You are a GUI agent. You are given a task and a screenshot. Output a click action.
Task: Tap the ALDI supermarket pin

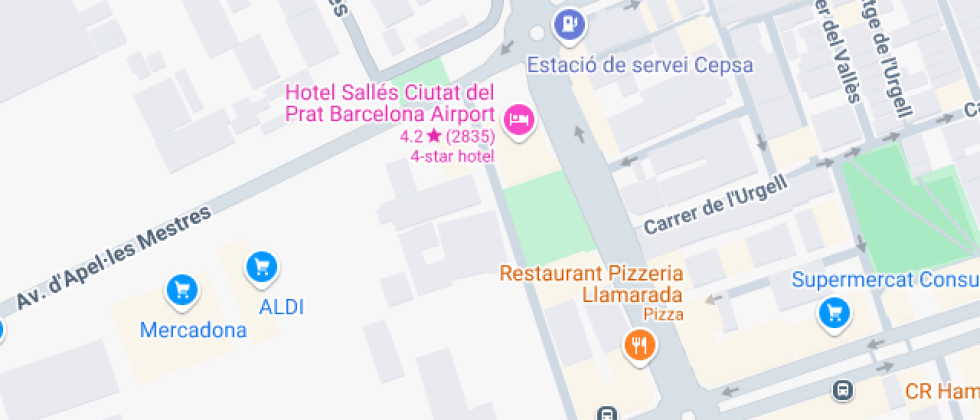[262, 267]
